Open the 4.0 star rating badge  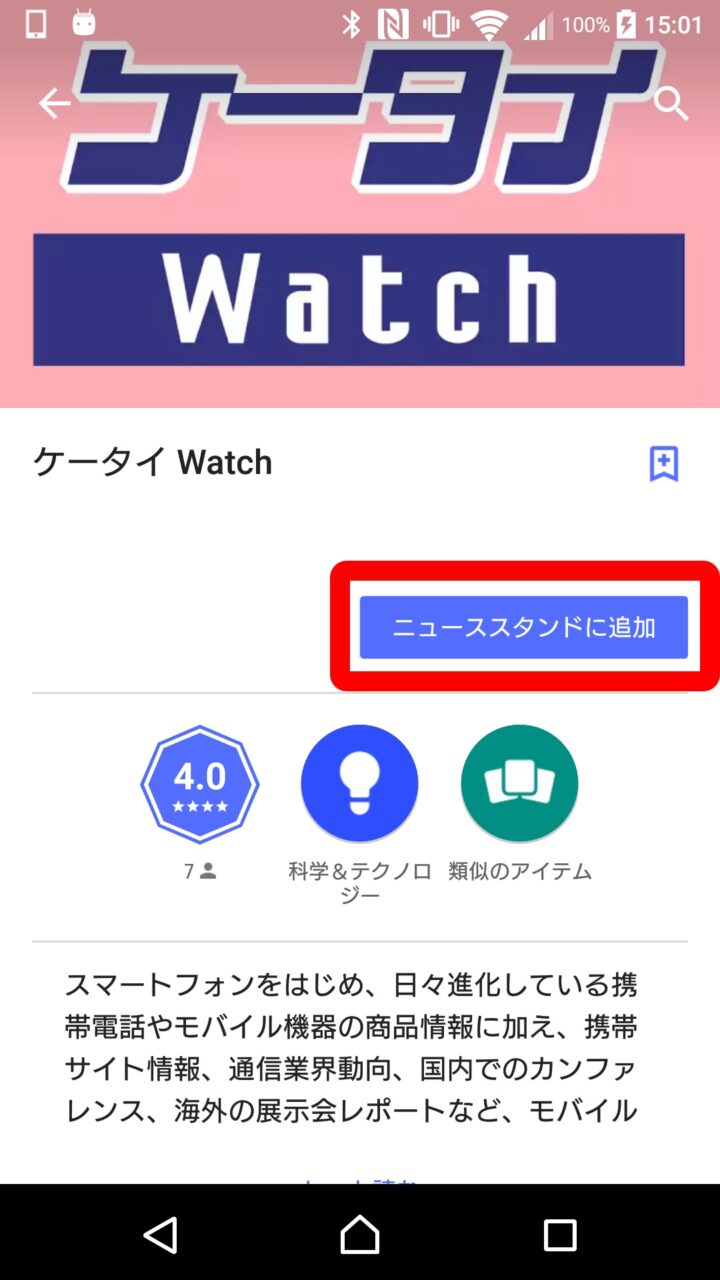coord(200,784)
